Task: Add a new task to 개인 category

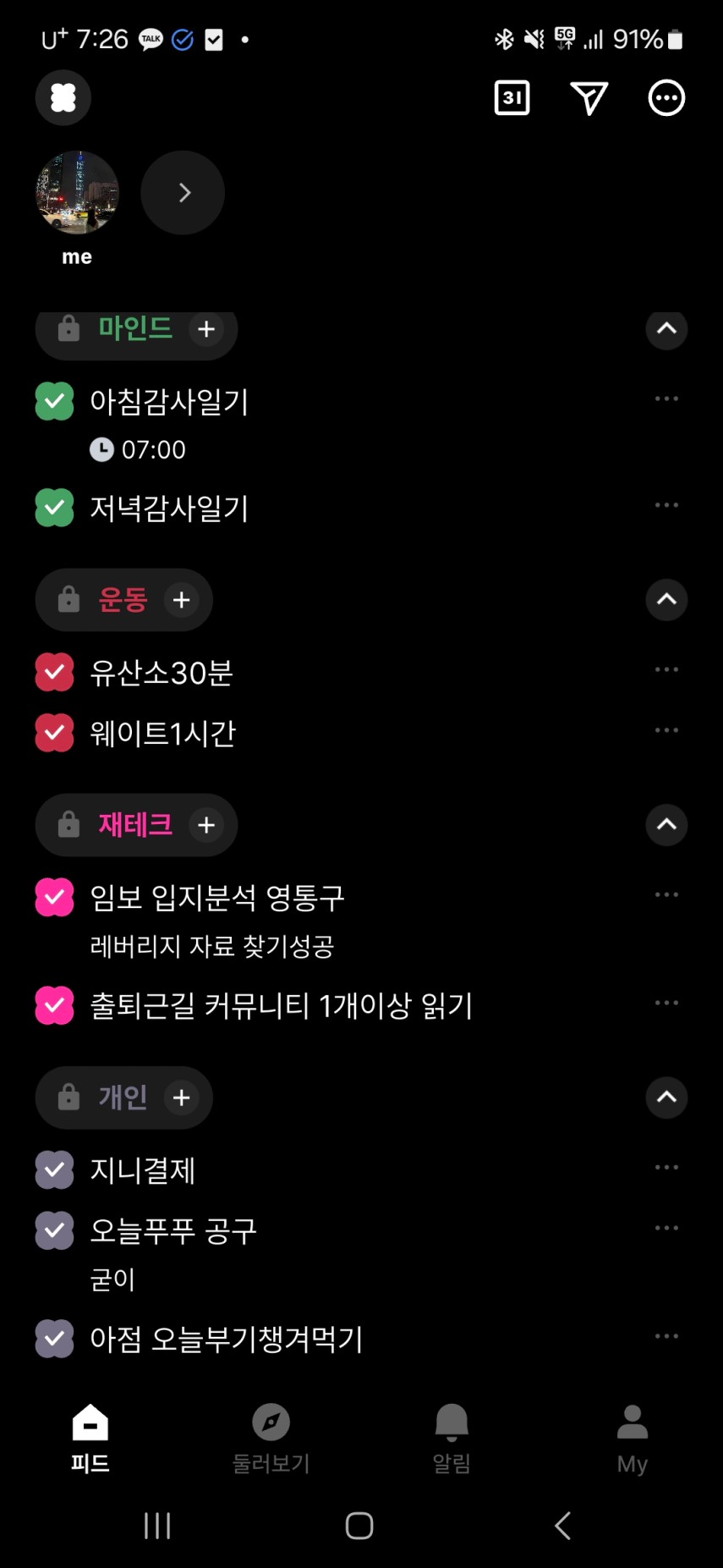Action: point(181,1098)
